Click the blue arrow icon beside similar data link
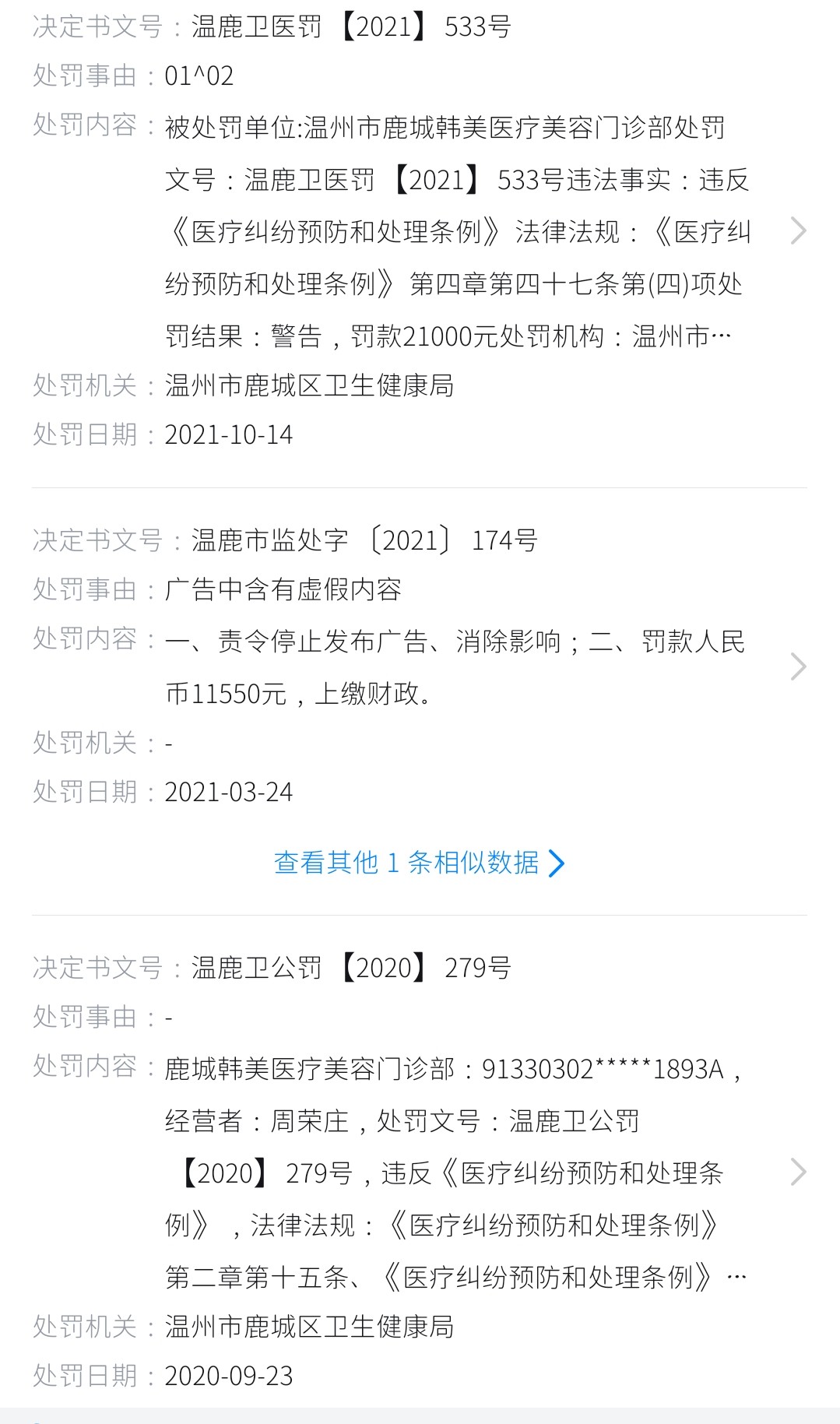The height and width of the screenshot is (1424, 840). [x=554, y=863]
